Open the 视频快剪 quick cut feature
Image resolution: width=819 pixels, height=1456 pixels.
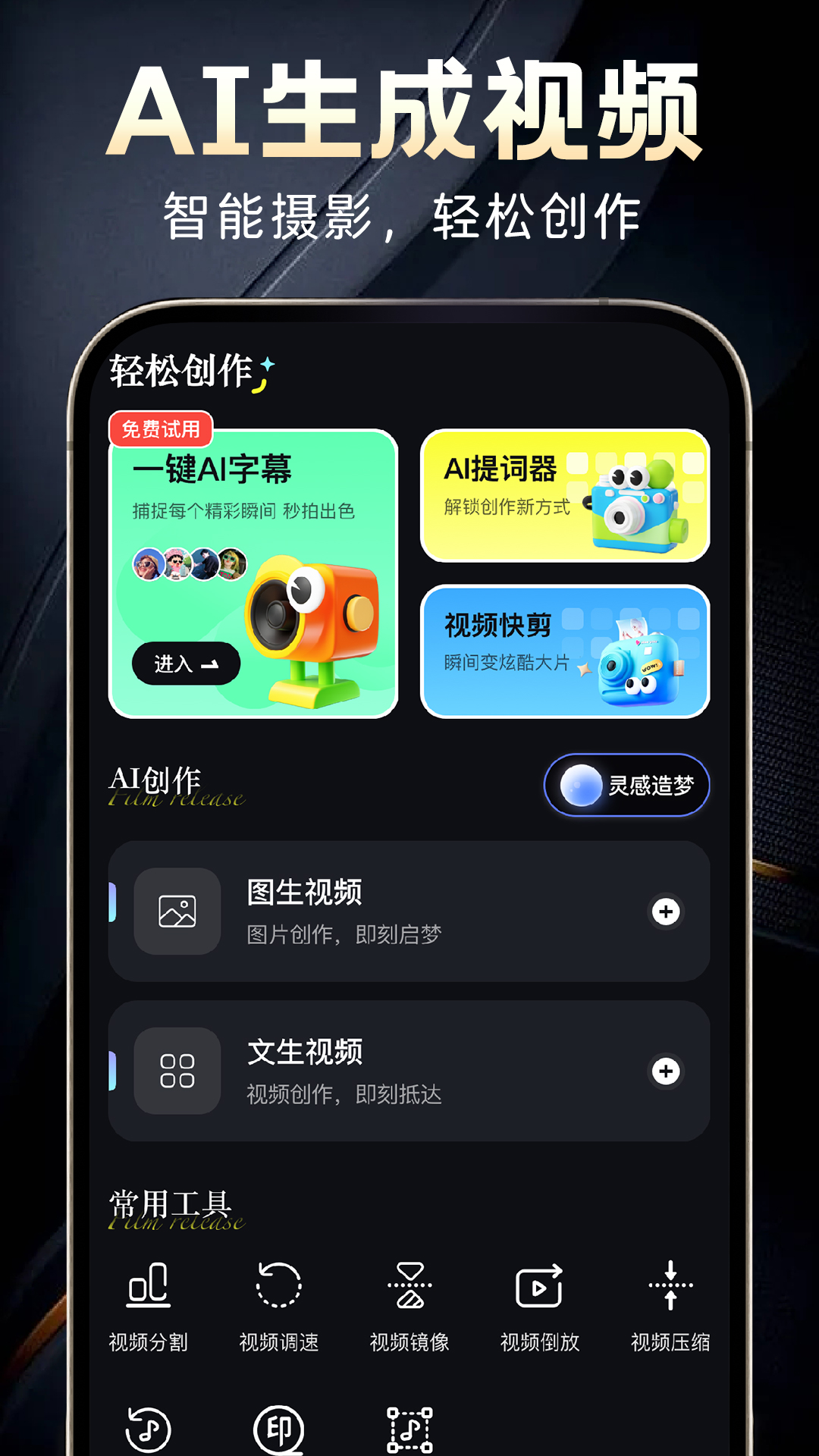pos(566,651)
